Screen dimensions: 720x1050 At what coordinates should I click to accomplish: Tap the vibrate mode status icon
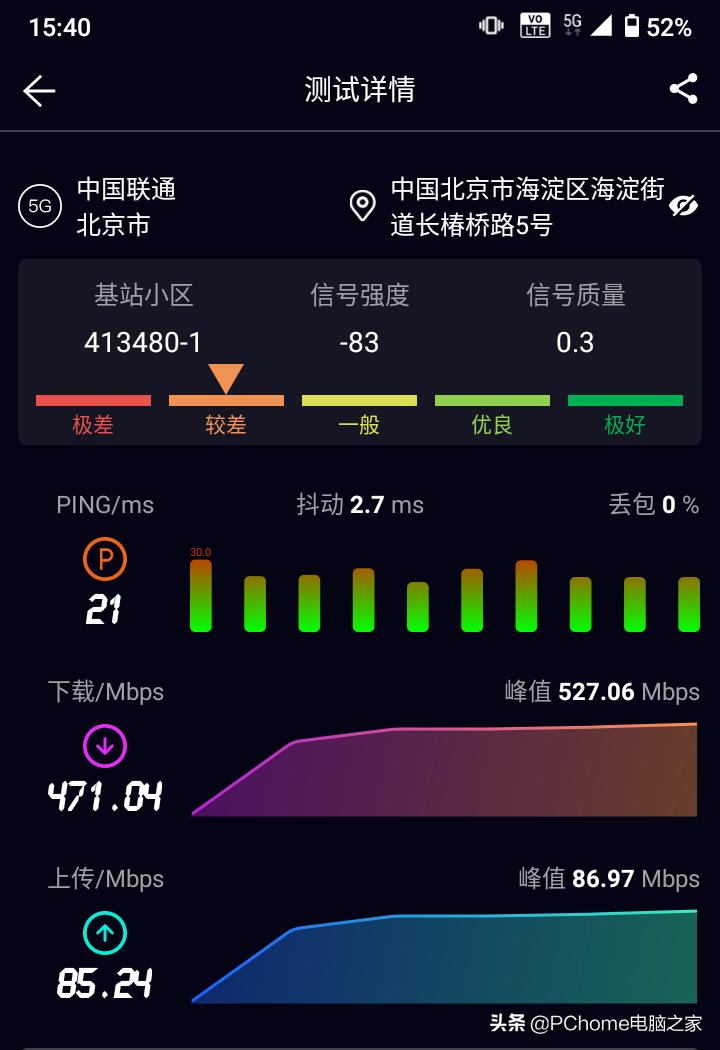489,24
